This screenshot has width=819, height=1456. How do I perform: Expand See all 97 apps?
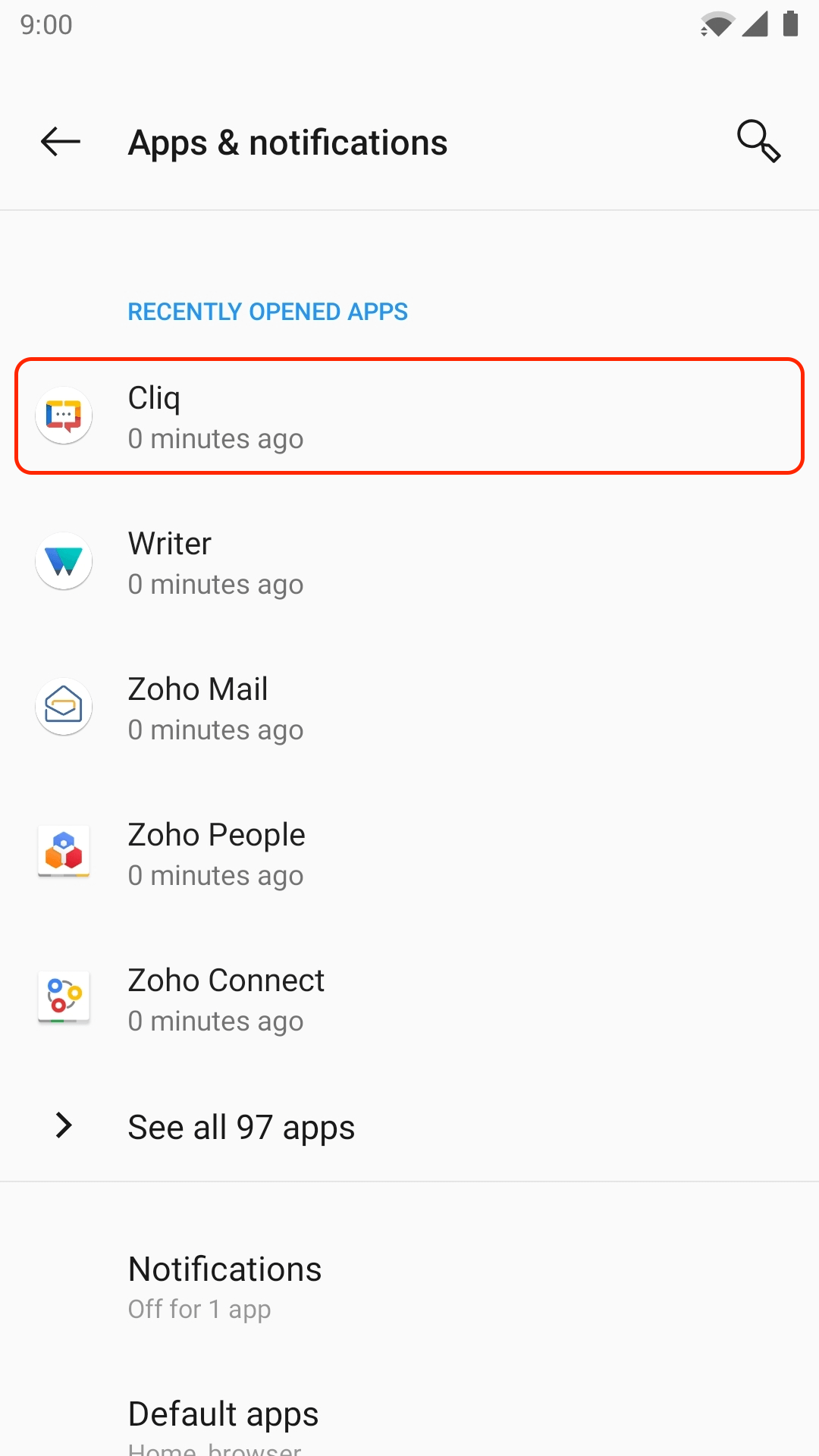(x=409, y=1127)
